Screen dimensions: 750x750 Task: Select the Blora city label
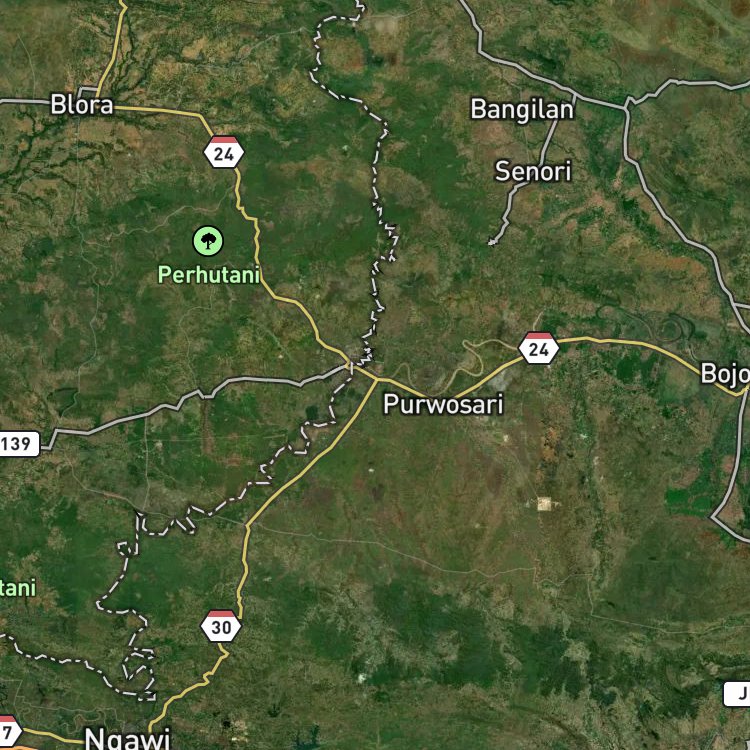[82, 105]
